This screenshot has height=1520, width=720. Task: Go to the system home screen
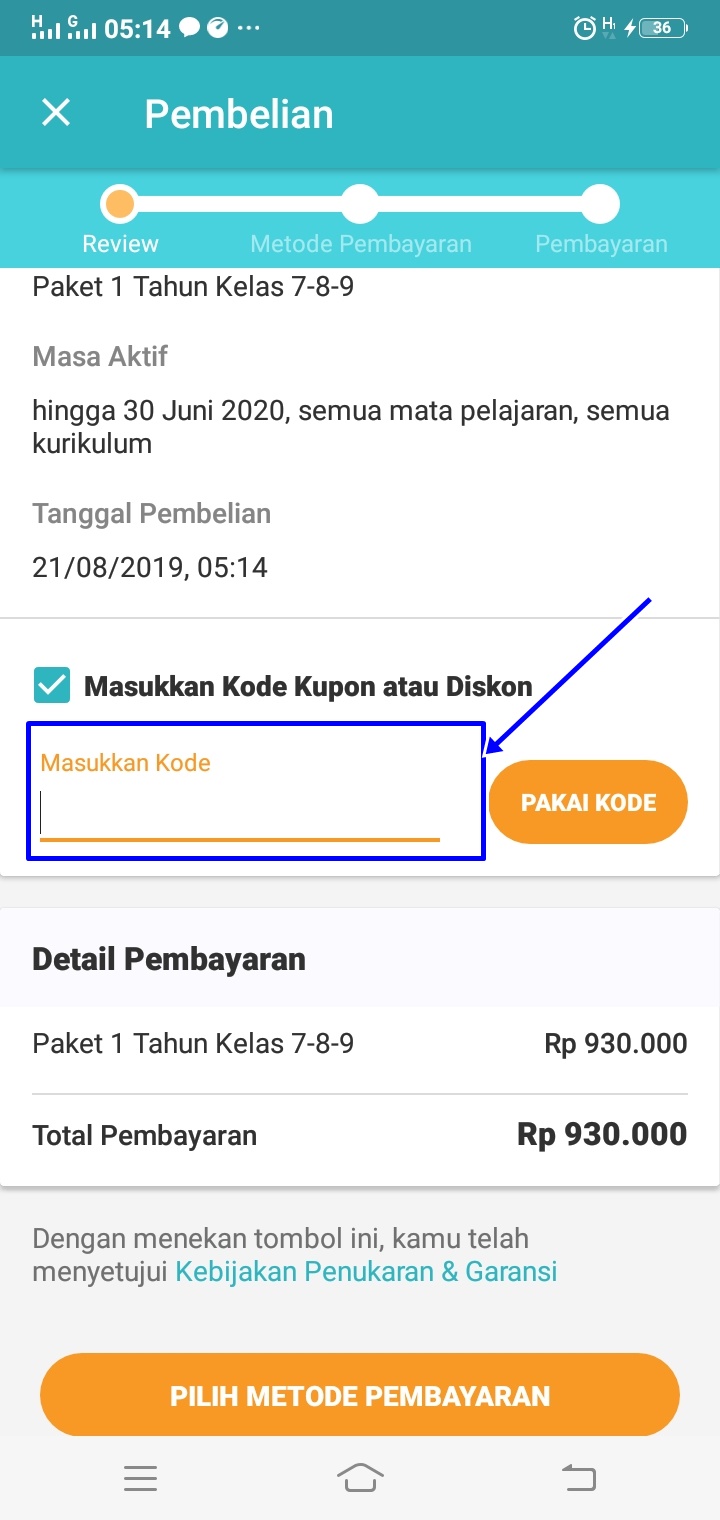pos(360,1477)
